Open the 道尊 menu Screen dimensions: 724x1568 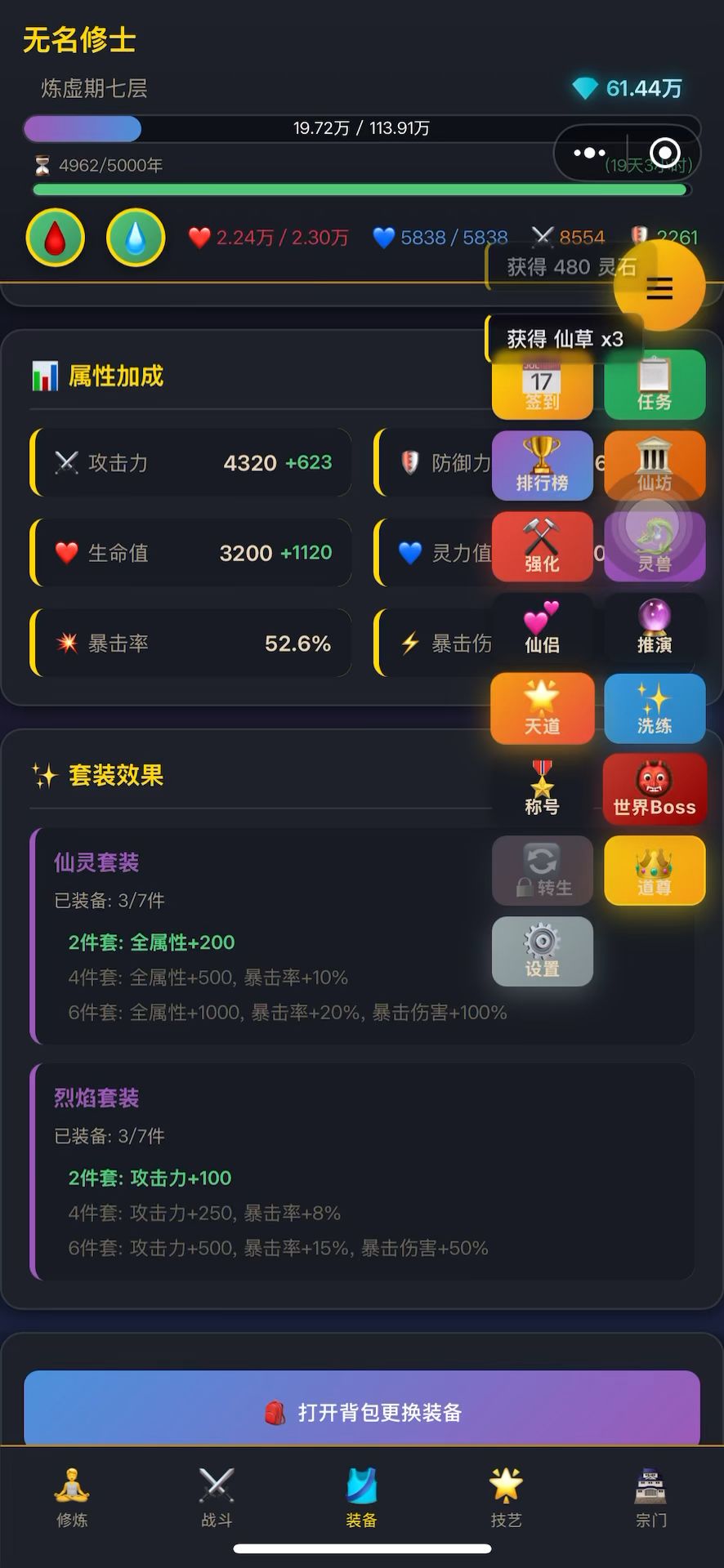(655, 871)
